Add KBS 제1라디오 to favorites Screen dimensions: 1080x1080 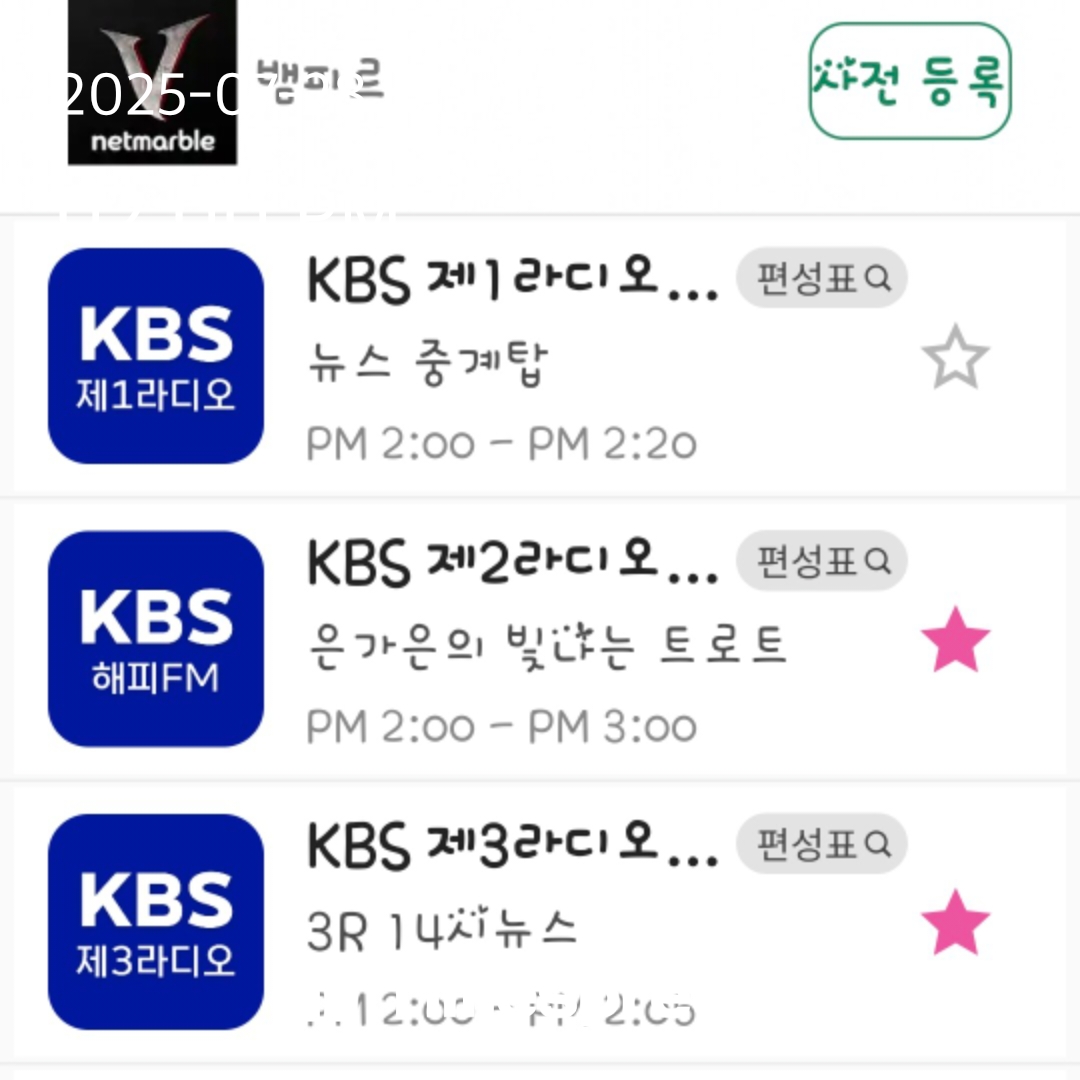(955, 357)
